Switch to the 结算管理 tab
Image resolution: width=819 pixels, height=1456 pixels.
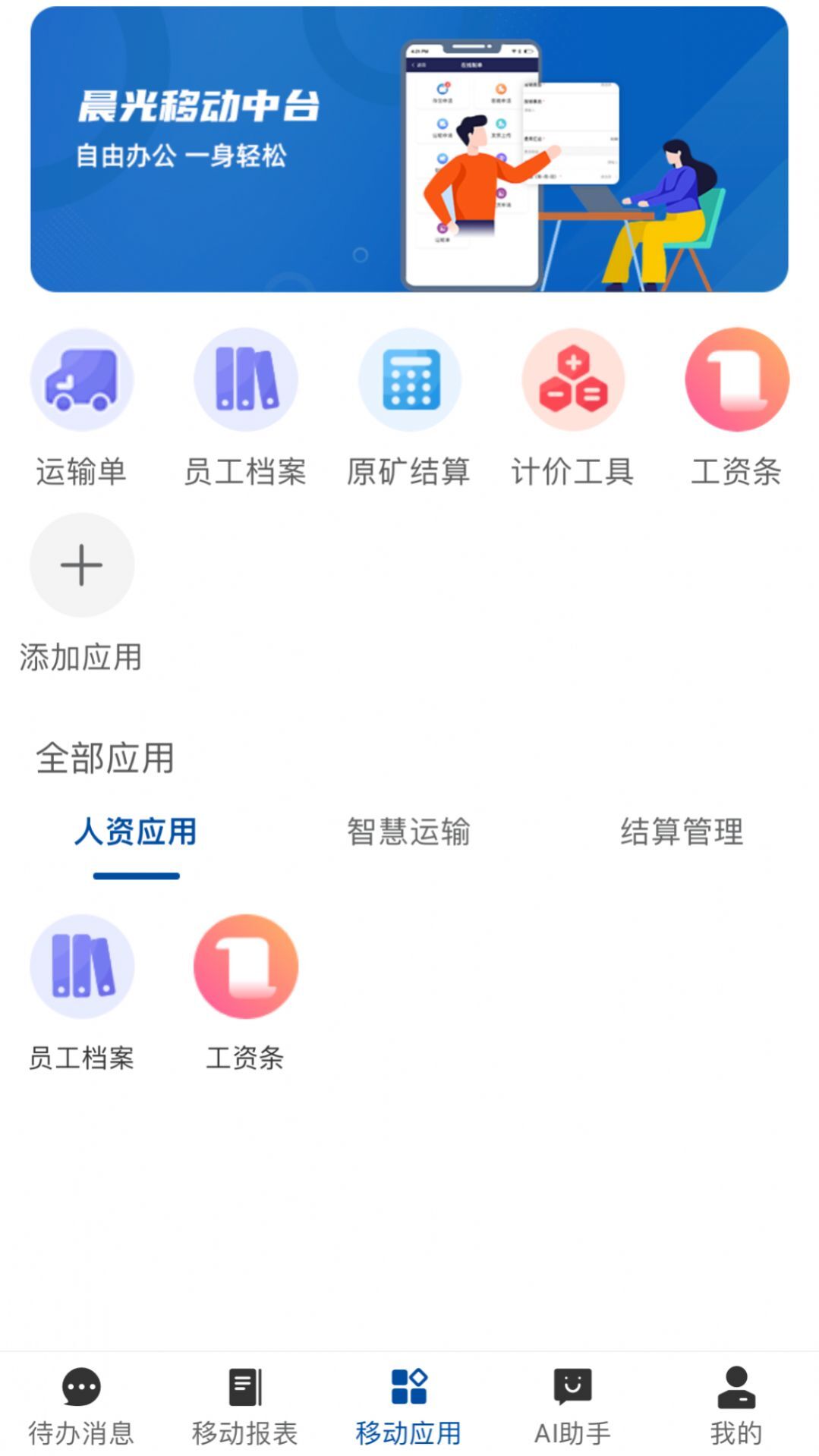pyautogui.click(x=682, y=833)
